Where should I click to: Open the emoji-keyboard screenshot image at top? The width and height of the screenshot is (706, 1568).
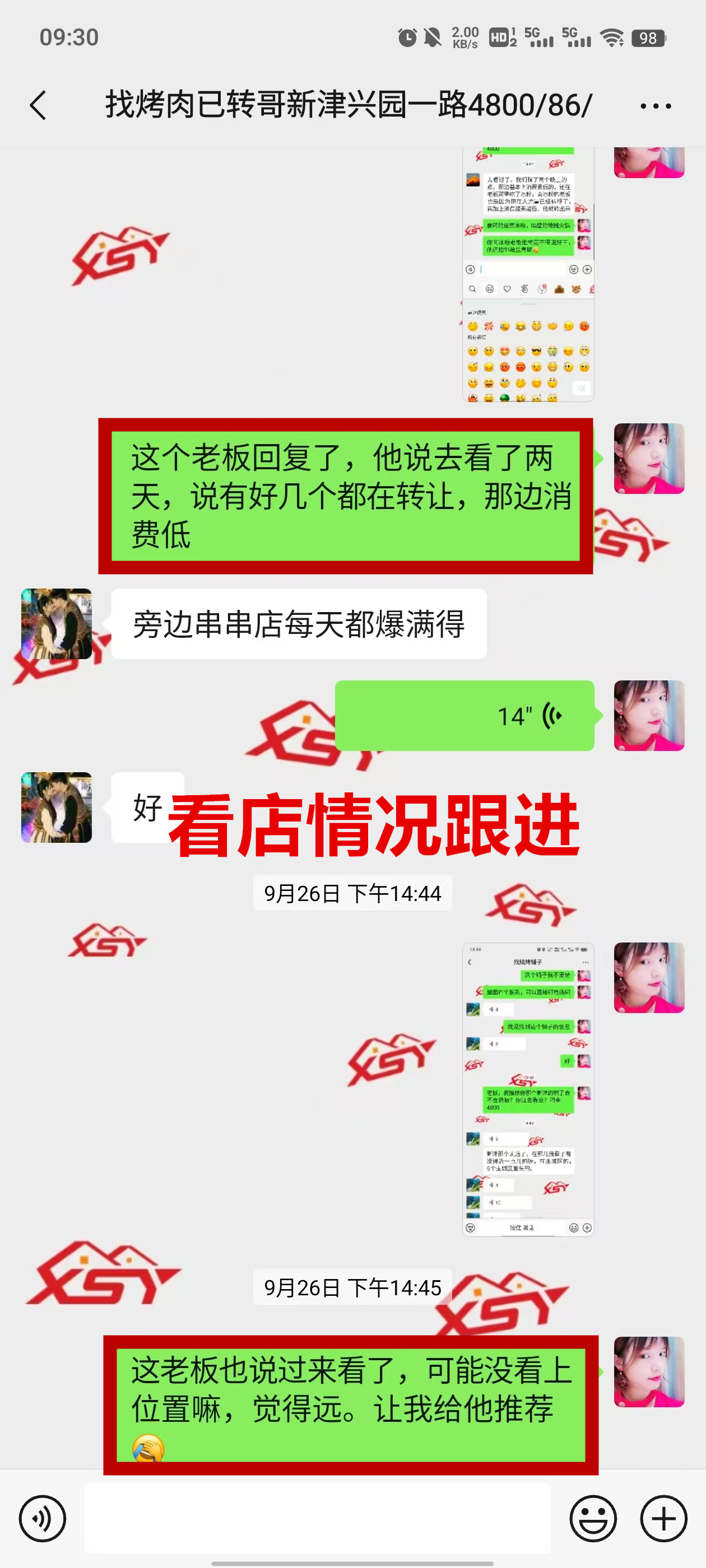point(527,274)
